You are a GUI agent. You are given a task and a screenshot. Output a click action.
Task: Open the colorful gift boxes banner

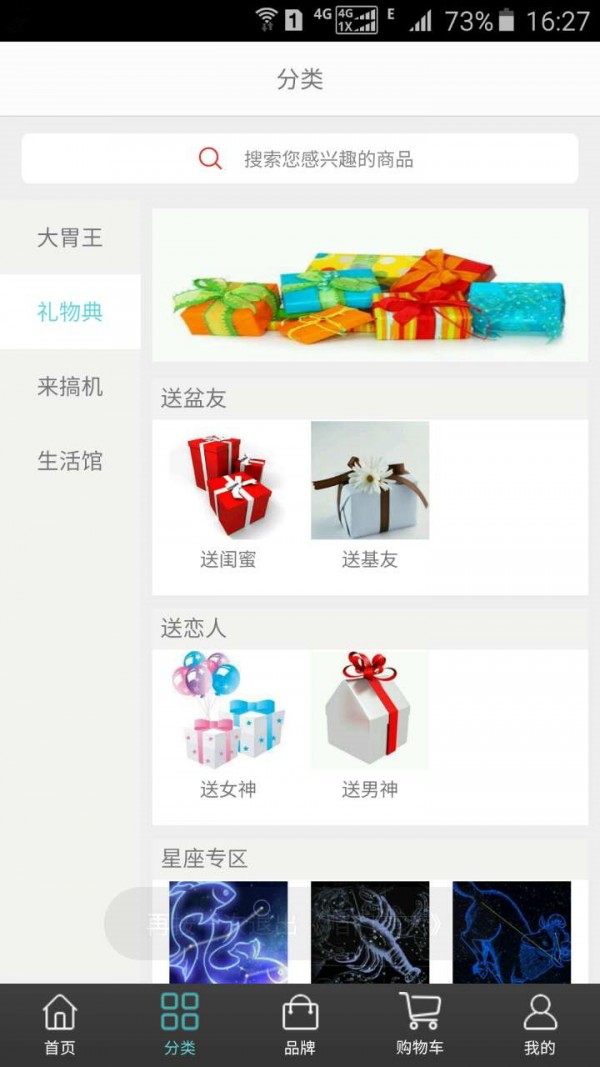pos(370,285)
